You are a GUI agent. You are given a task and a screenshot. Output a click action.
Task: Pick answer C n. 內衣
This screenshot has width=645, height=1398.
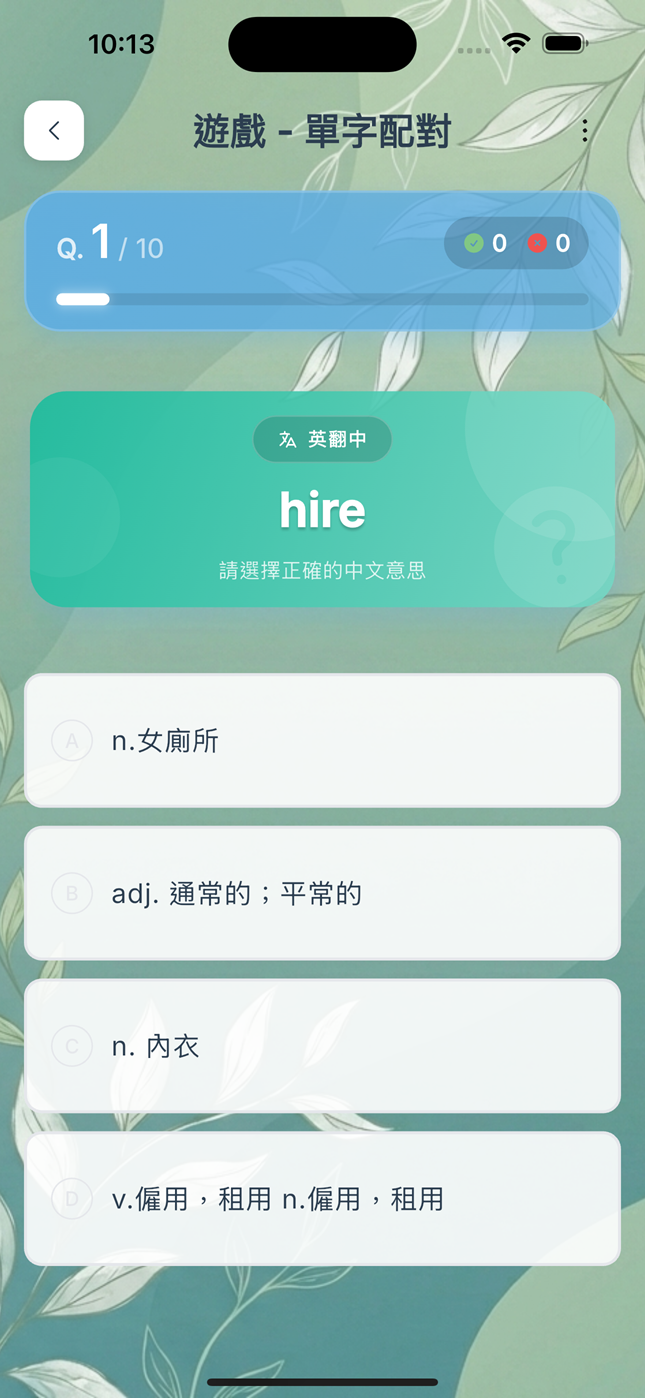(x=322, y=1046)
